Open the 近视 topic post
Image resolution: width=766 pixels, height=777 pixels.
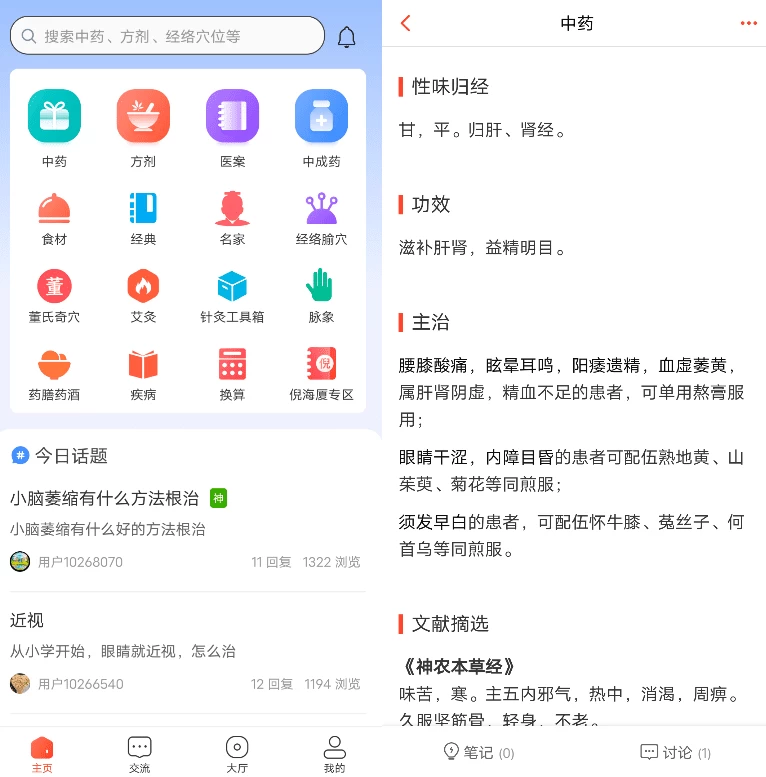point(27,620)
